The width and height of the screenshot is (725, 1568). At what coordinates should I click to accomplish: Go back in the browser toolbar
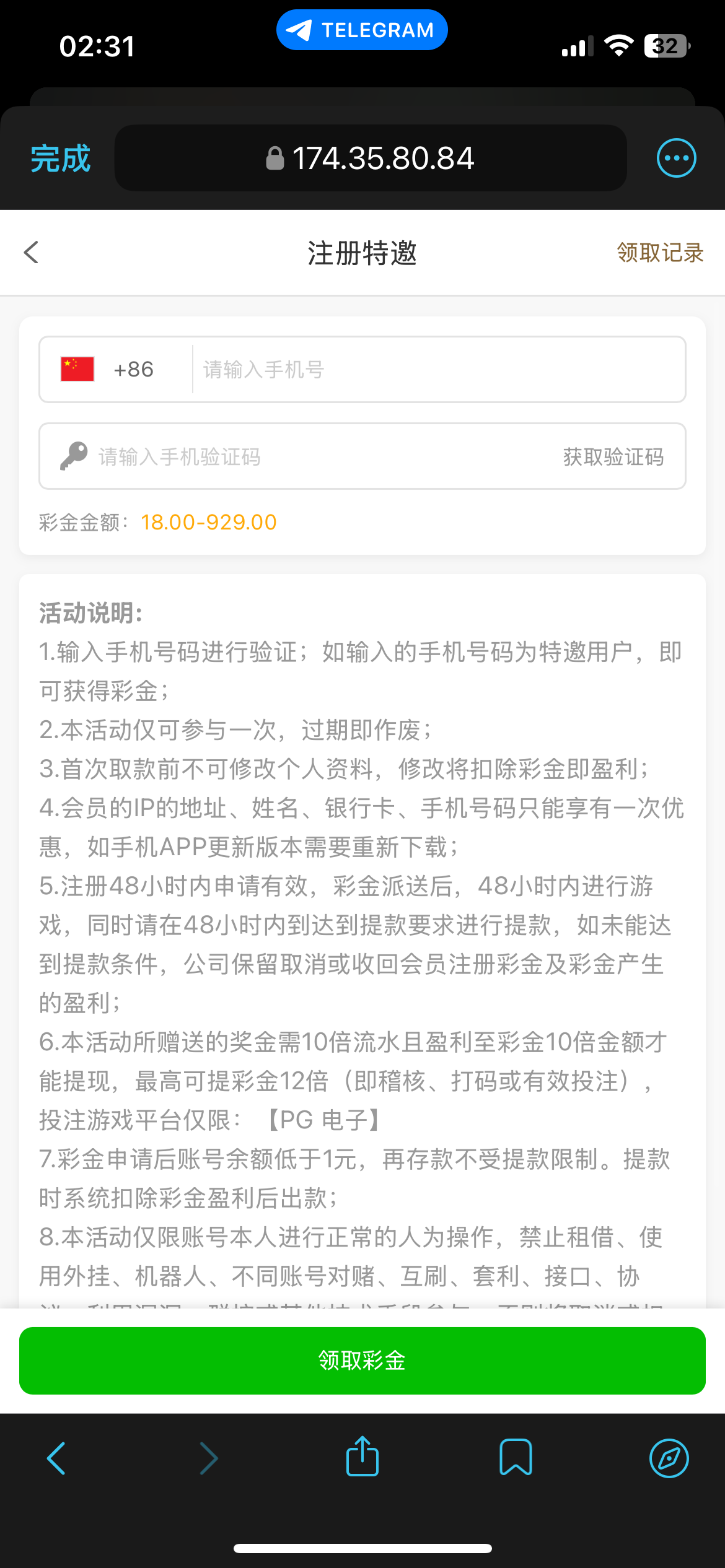tap(56, 1458)
